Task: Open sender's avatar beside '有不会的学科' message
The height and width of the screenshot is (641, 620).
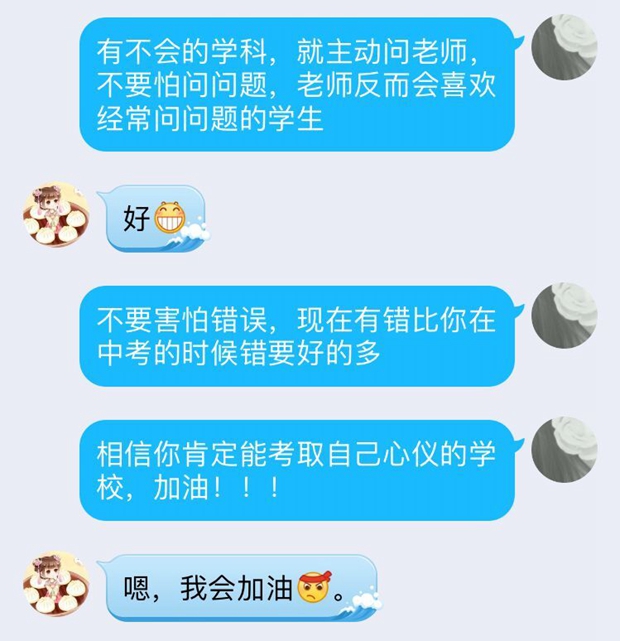Action: [564, 47]
